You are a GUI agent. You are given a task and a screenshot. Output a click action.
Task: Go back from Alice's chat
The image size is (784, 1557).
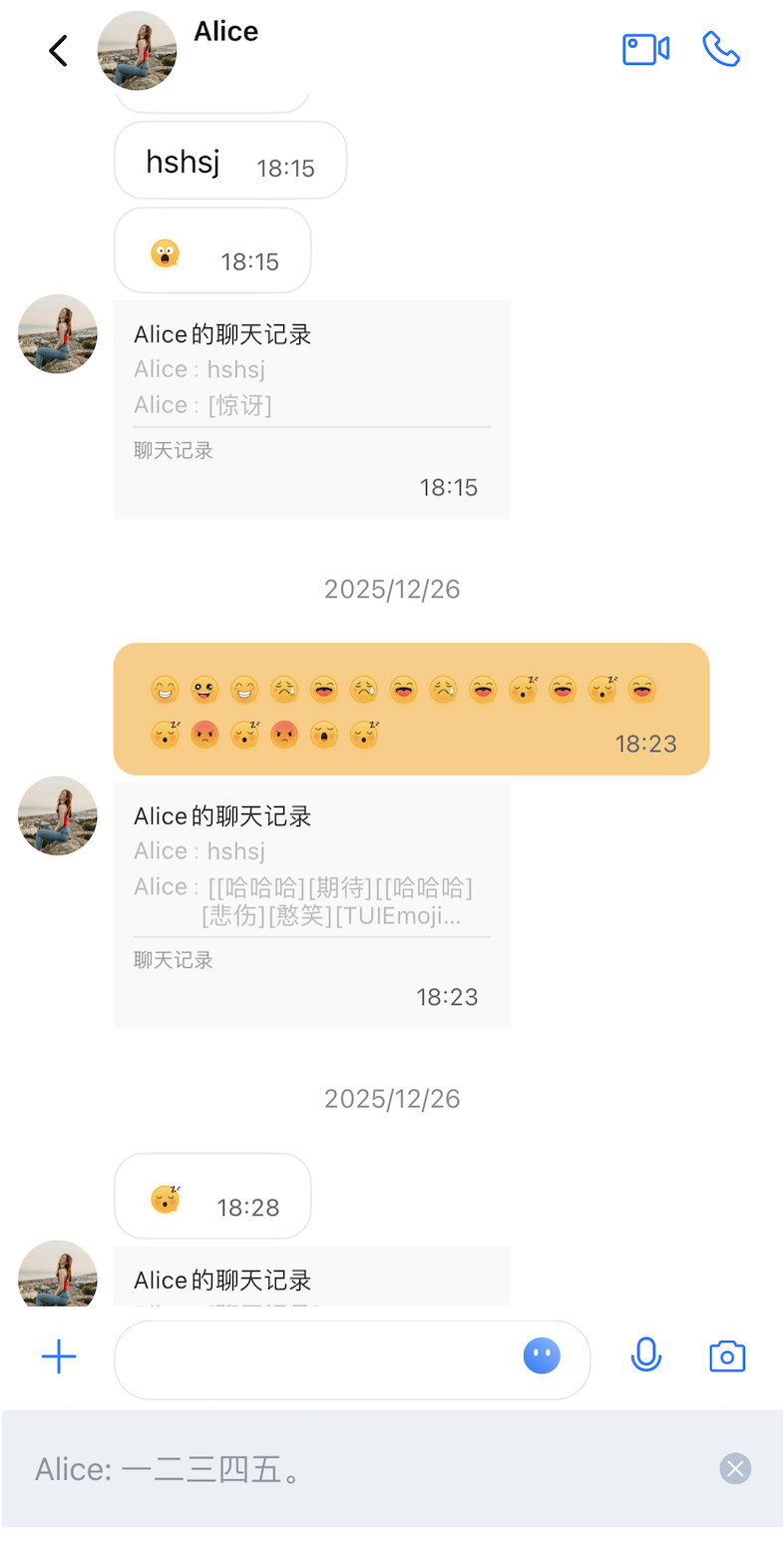(58, 50)
